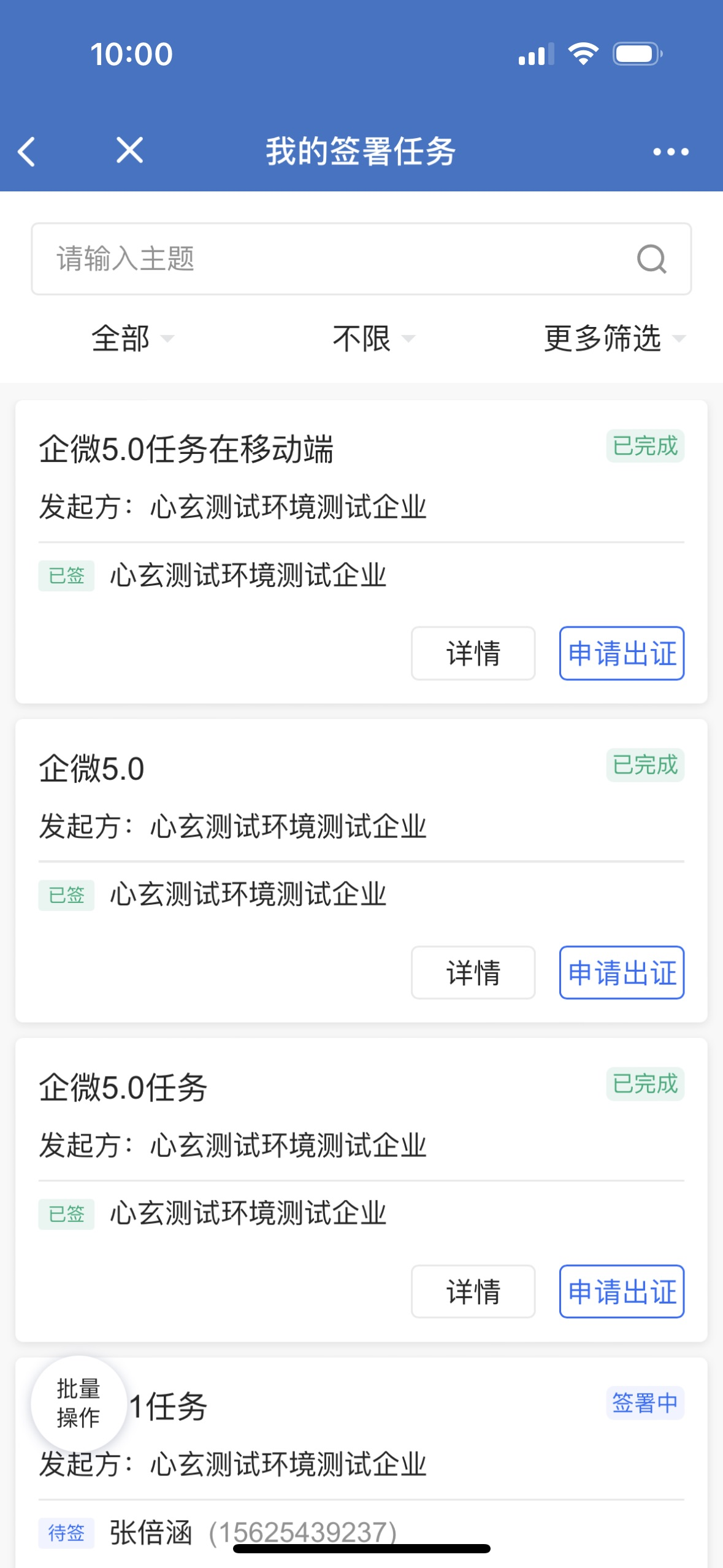The width and height of the screenshot is (723, 1568).
Task: Open 详情 of the 企微5.0 card
Action: [x=473, y=972]
